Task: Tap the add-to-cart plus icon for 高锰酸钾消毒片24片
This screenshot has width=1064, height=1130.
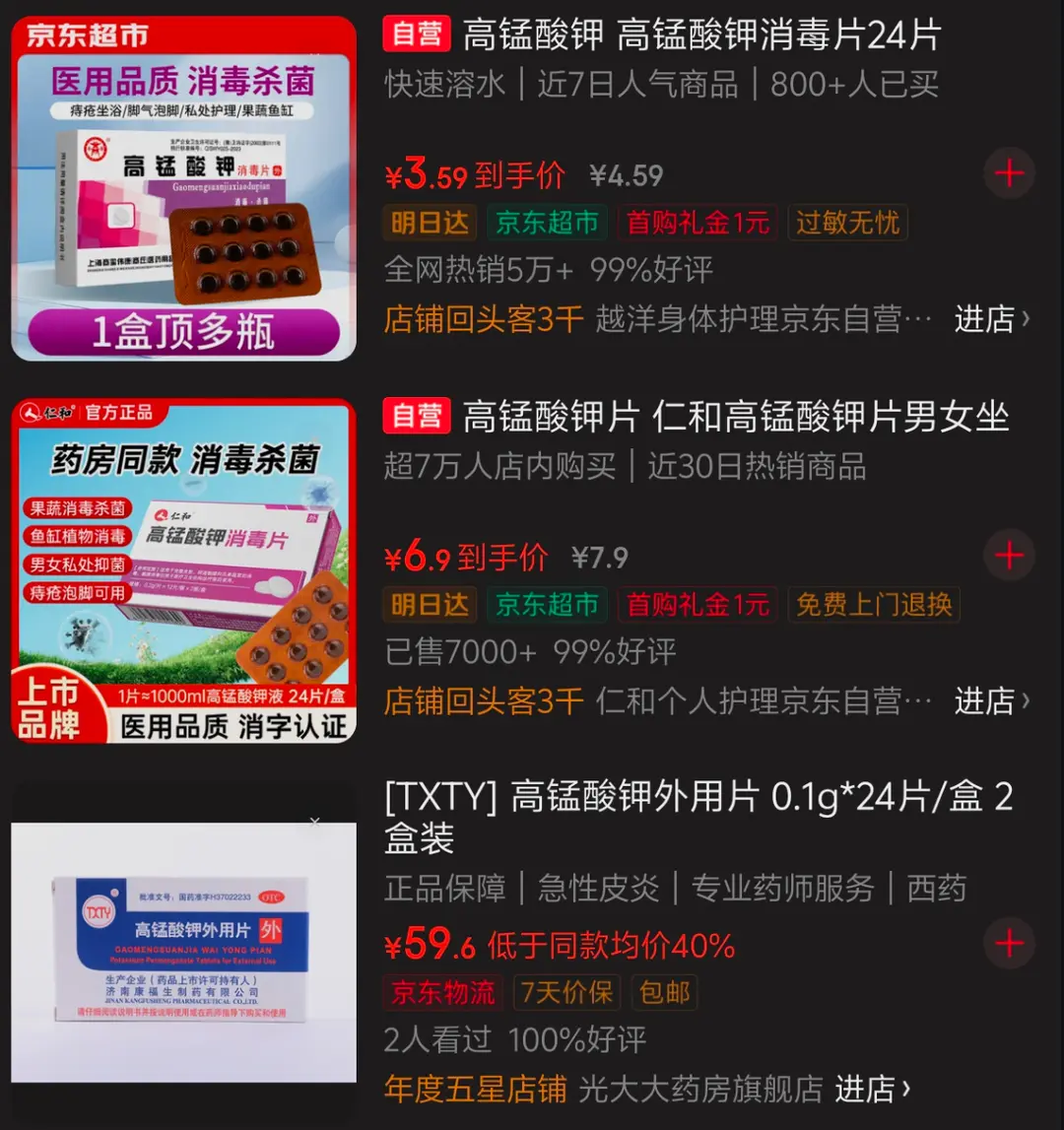Action: click(1009, 172)
